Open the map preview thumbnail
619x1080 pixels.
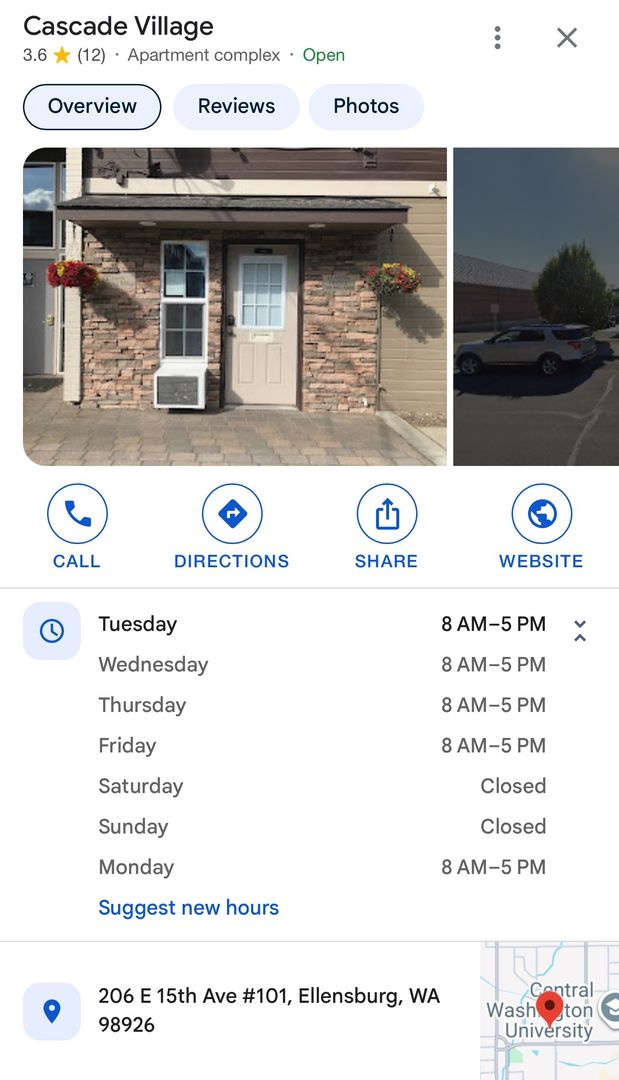click(x=549, y=1010)
